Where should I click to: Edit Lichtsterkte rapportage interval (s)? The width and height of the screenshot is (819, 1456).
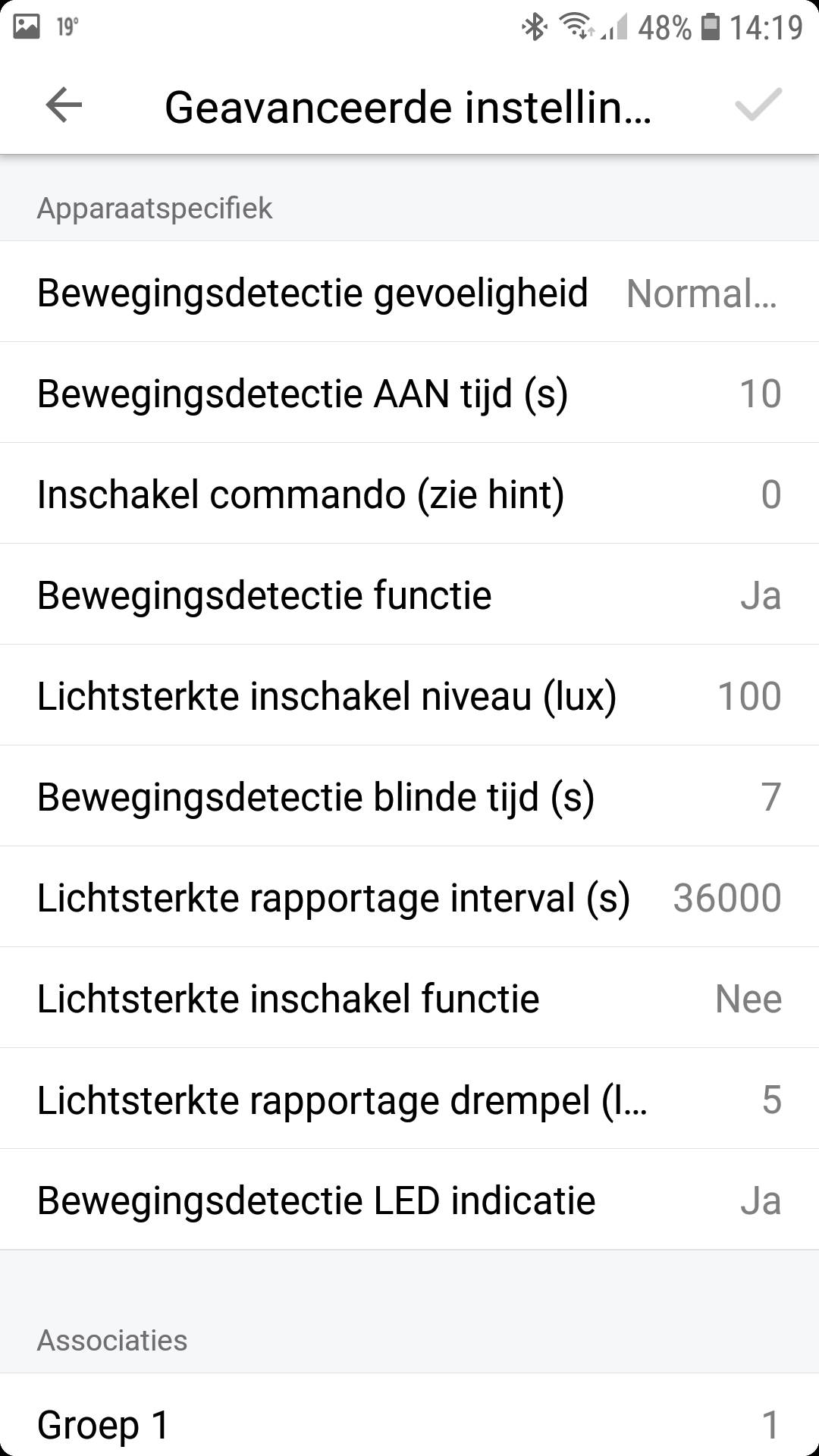409,898
